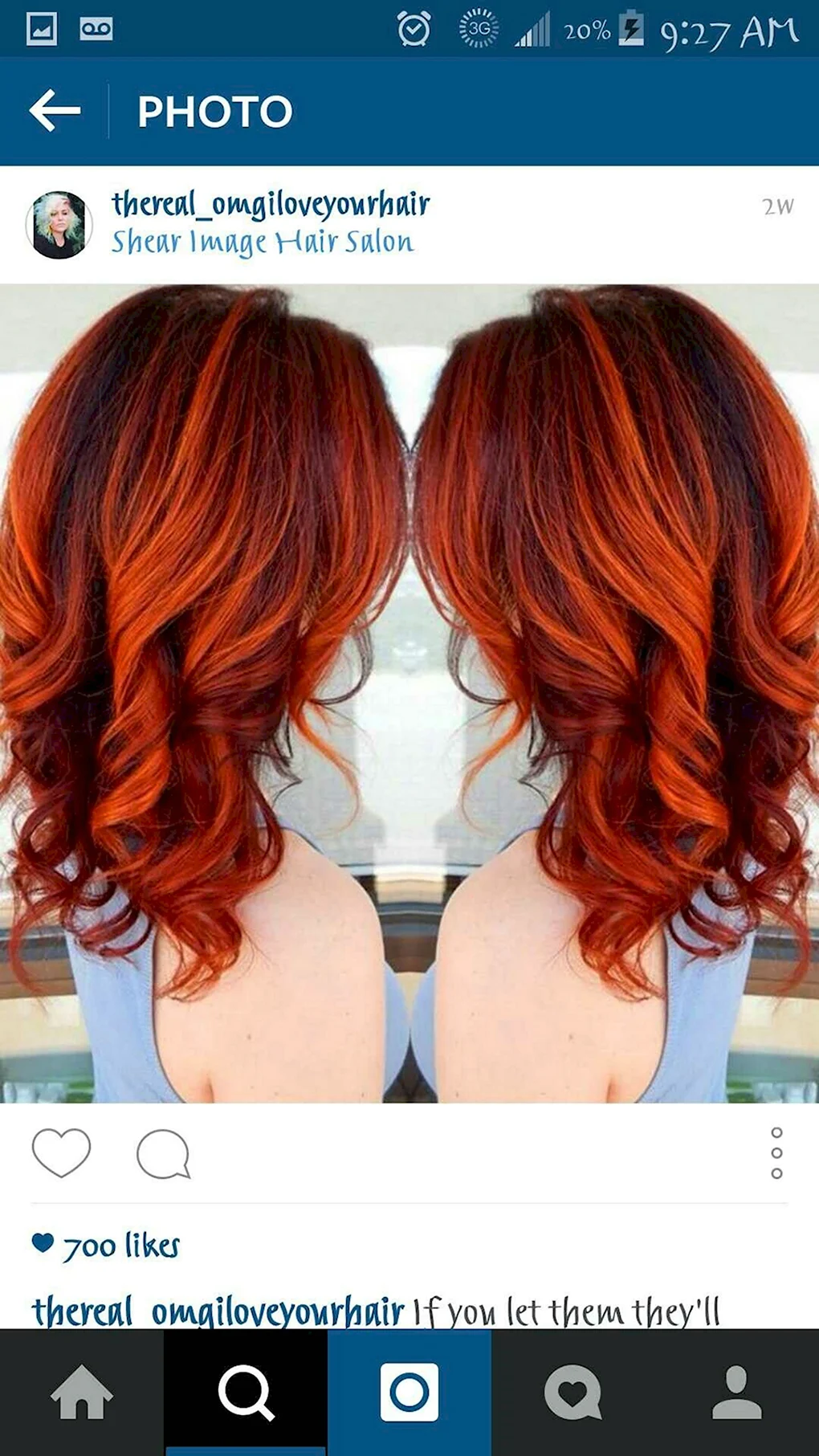Open the caption author's username link
The width and height of the screenshot is (819, 1456).
click(218, 1311)
